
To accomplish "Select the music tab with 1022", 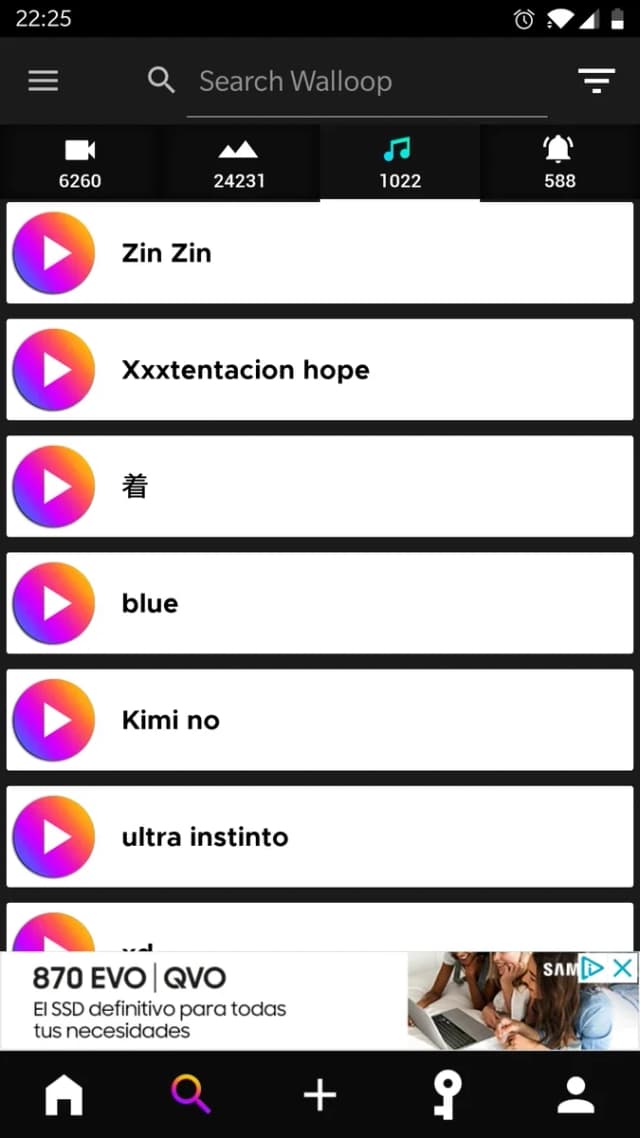I will [400, 163].
